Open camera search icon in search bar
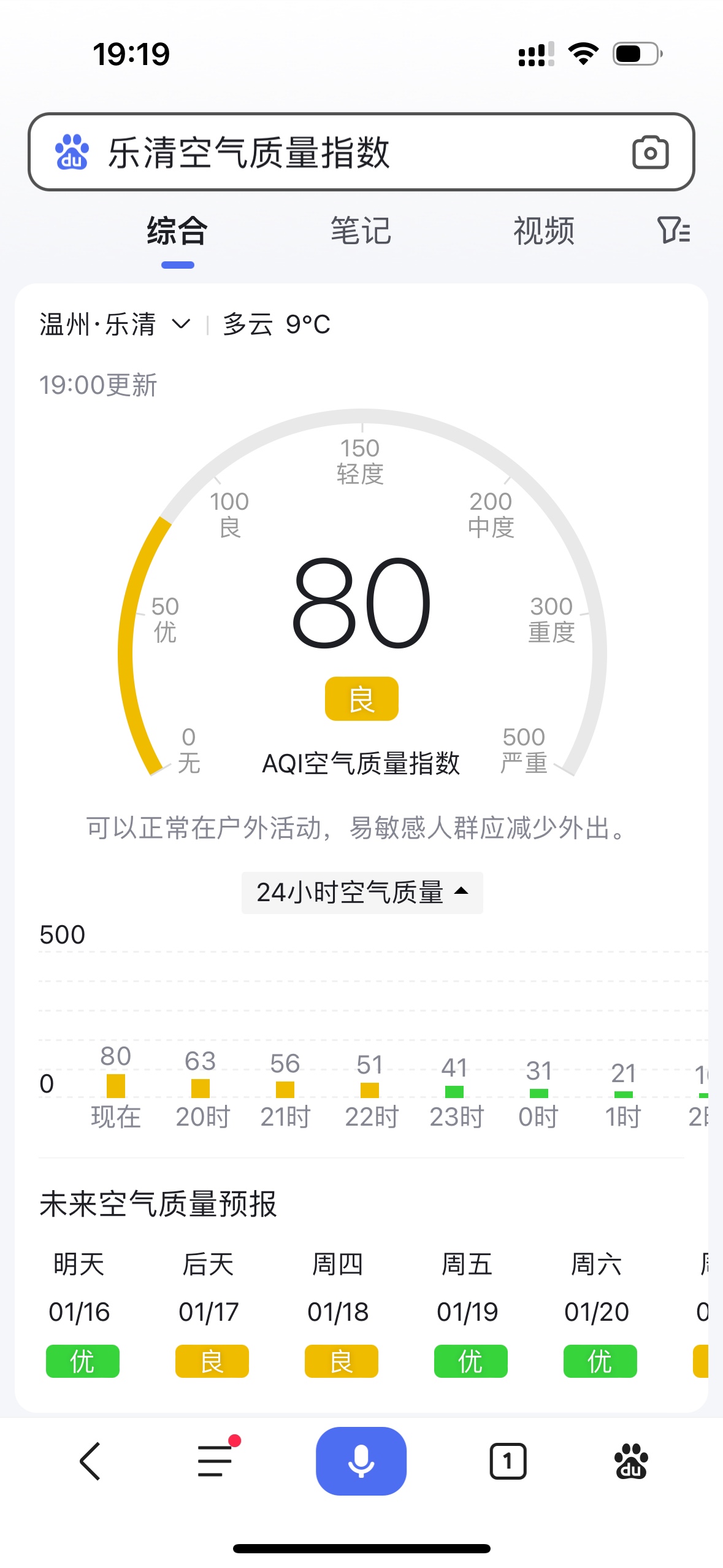Screen dimensions: 723x1568 tap(650, 152)
